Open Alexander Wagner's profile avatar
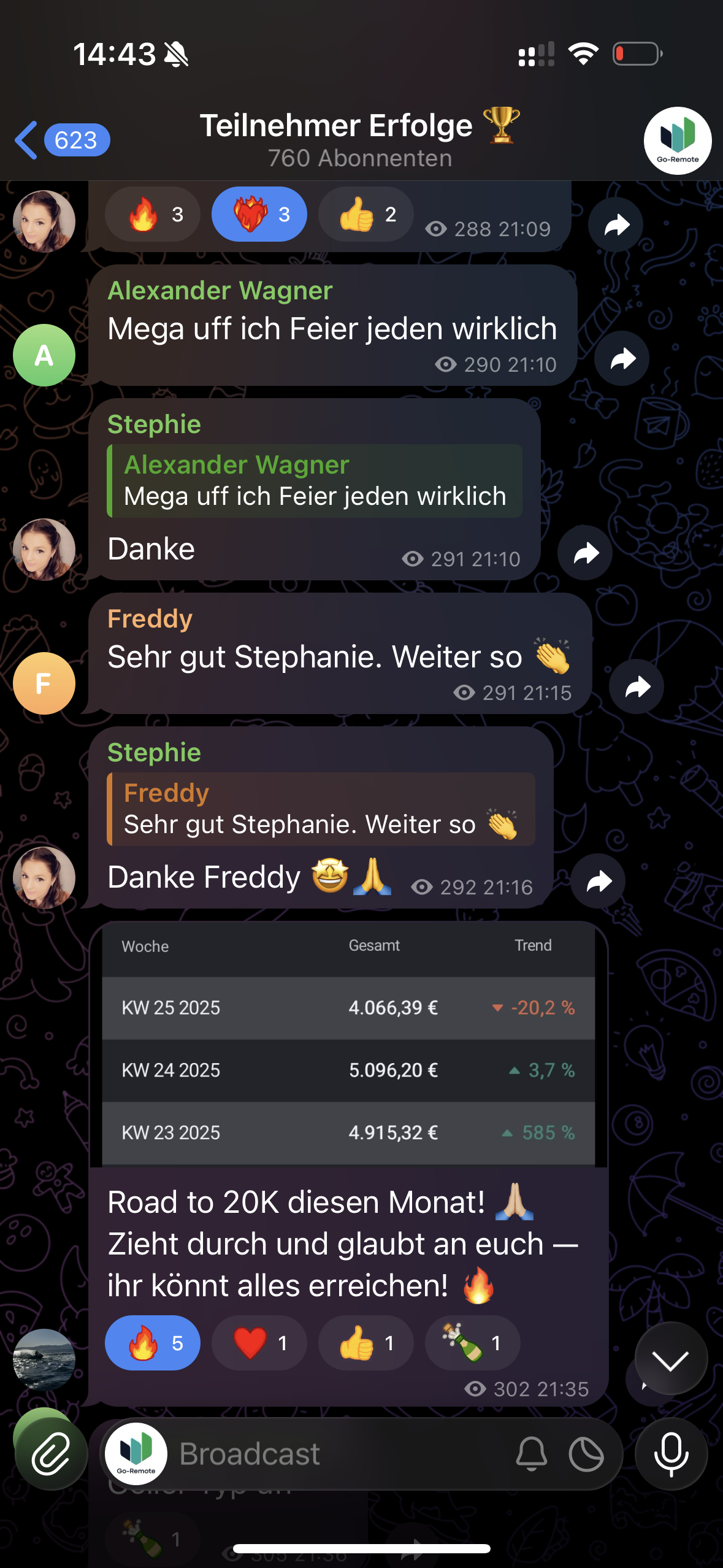This screenshot has width=723, height=1568. tap(44, 355)
